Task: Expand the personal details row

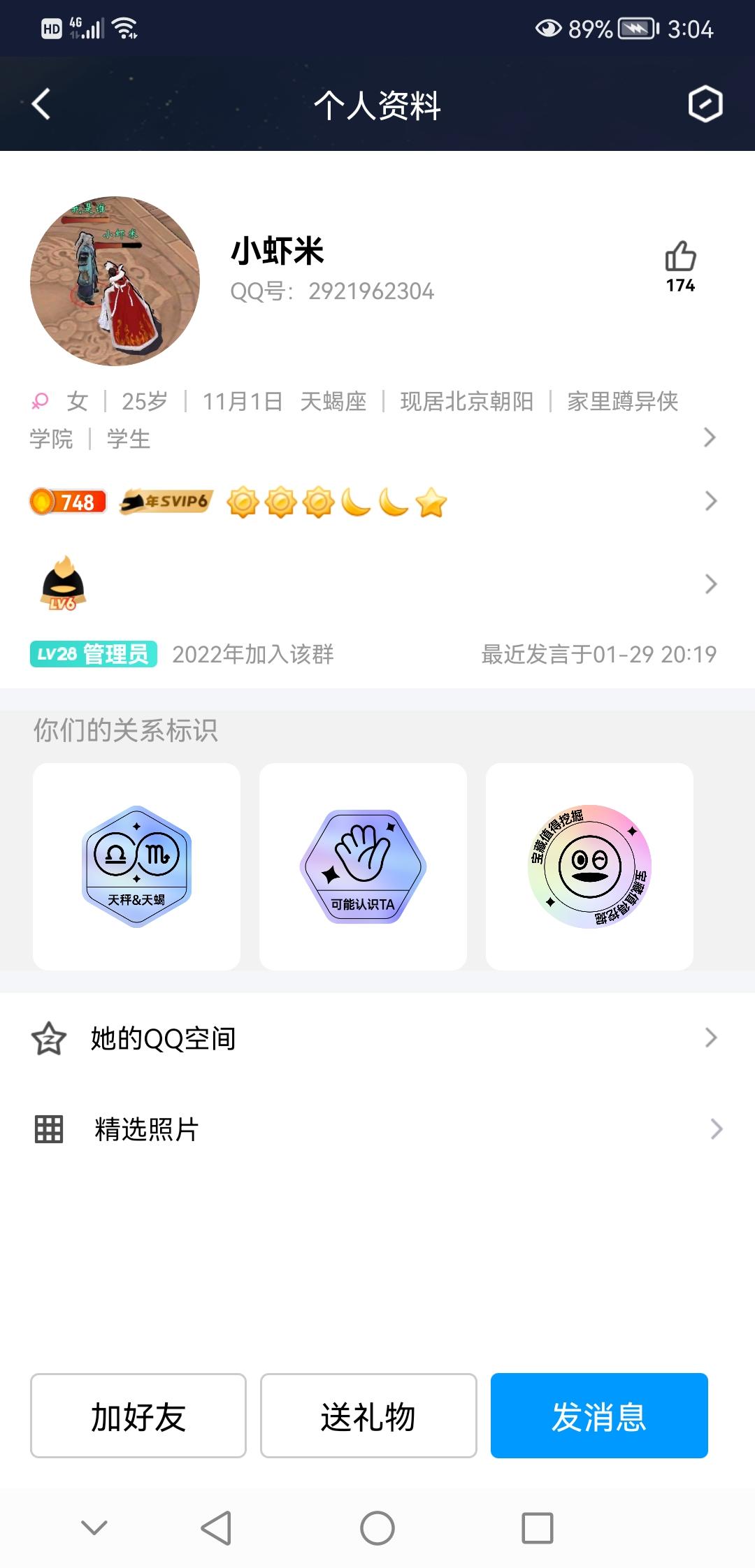Action: [x=709, y=437]
